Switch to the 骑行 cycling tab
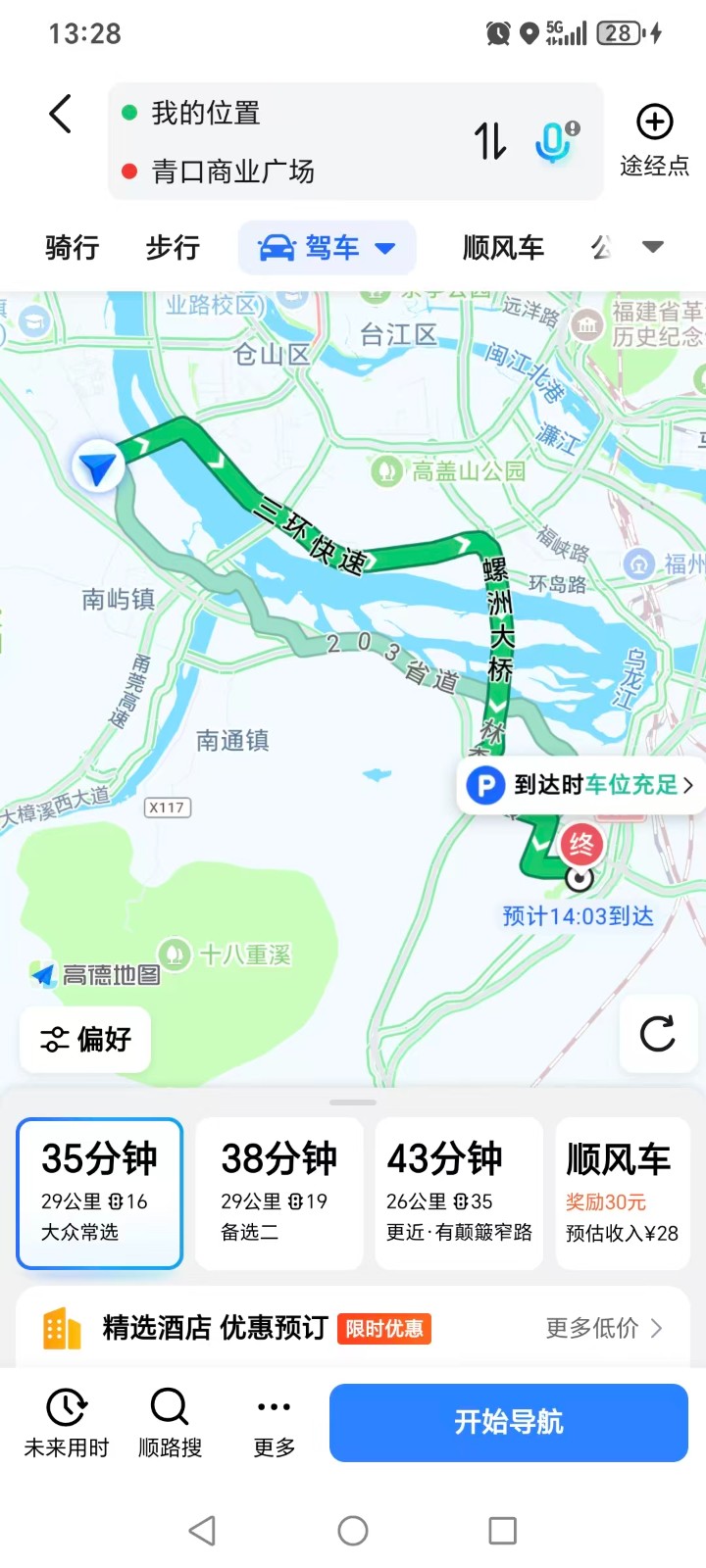Viewport: 706px width, 1568px height. click(x=72, y=248)
